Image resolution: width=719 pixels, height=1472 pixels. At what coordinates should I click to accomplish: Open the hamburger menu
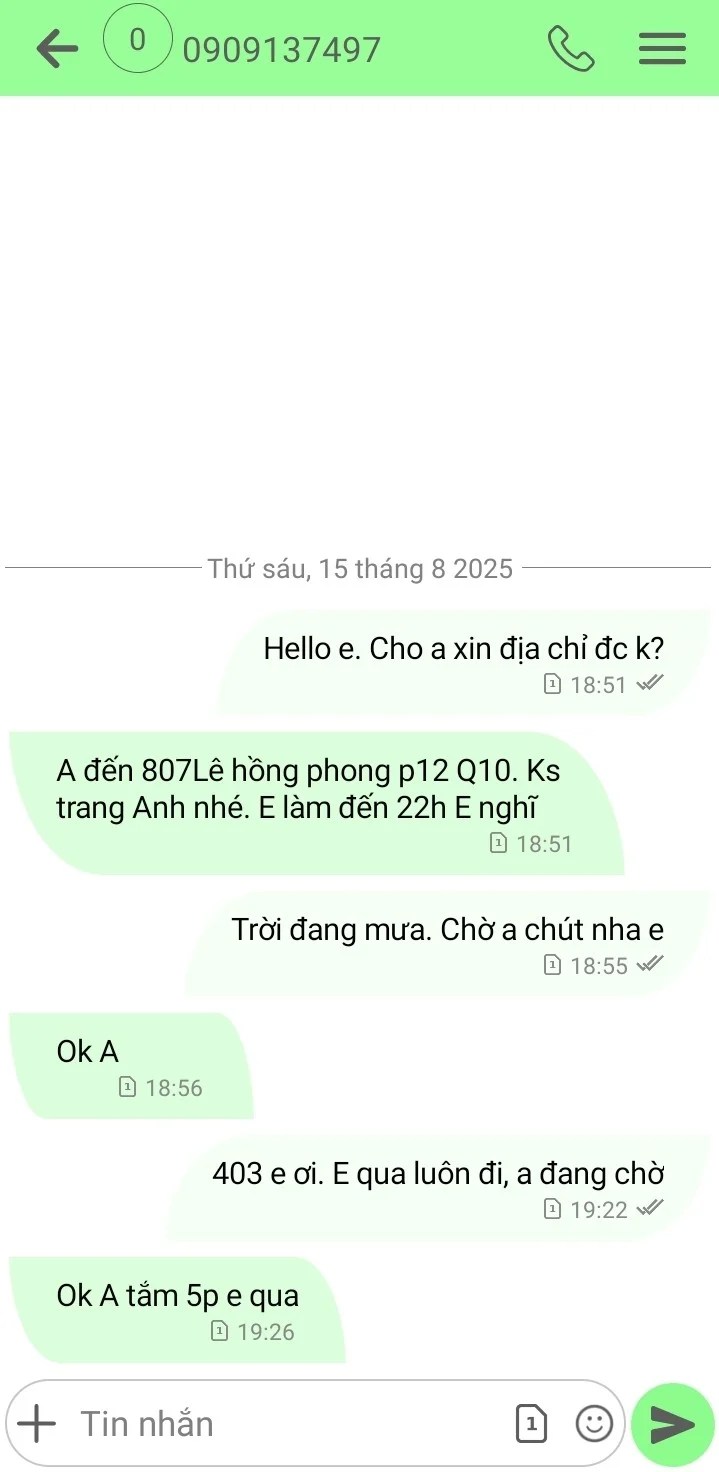coord(663,49)
